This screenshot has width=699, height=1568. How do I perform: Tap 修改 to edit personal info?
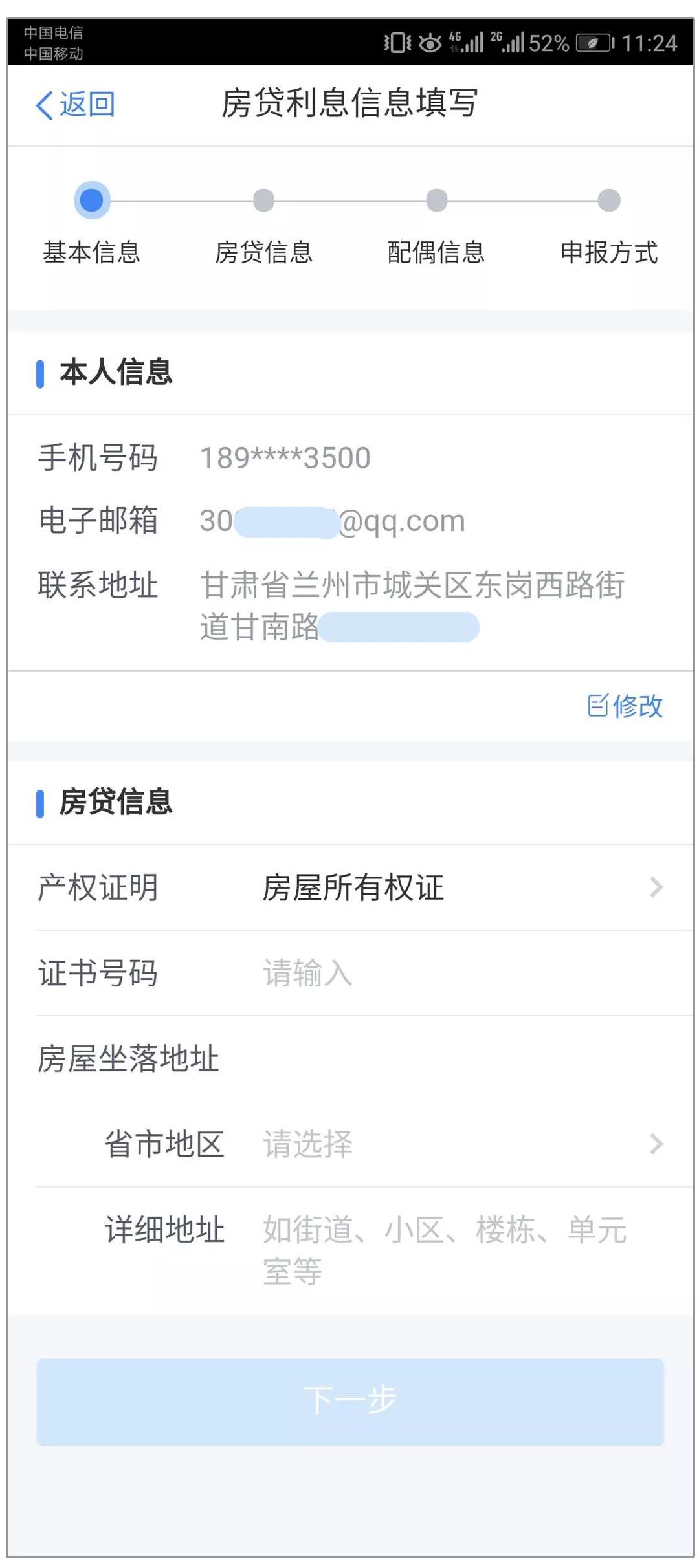(x=625, y=706)
